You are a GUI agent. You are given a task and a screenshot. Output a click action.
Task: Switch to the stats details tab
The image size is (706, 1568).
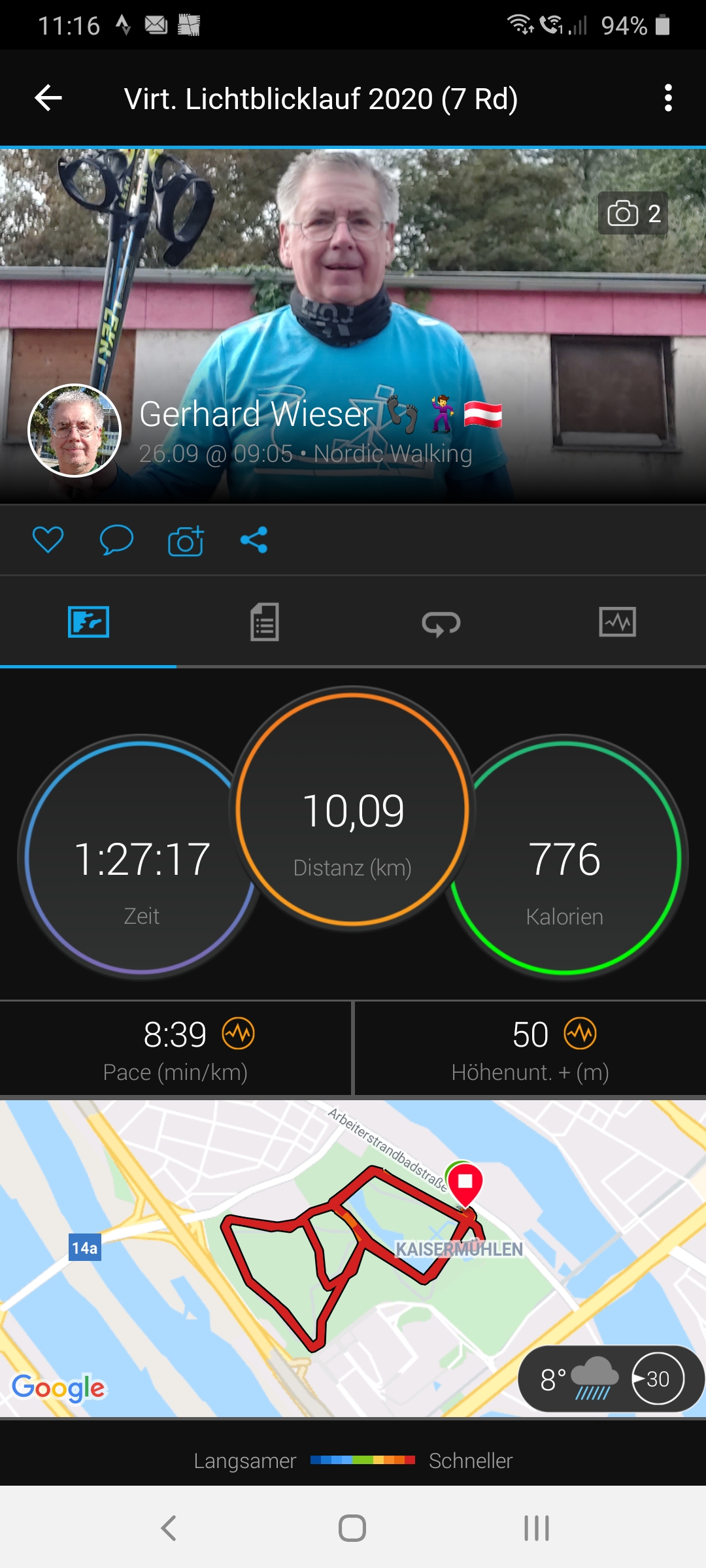[265, 621]
